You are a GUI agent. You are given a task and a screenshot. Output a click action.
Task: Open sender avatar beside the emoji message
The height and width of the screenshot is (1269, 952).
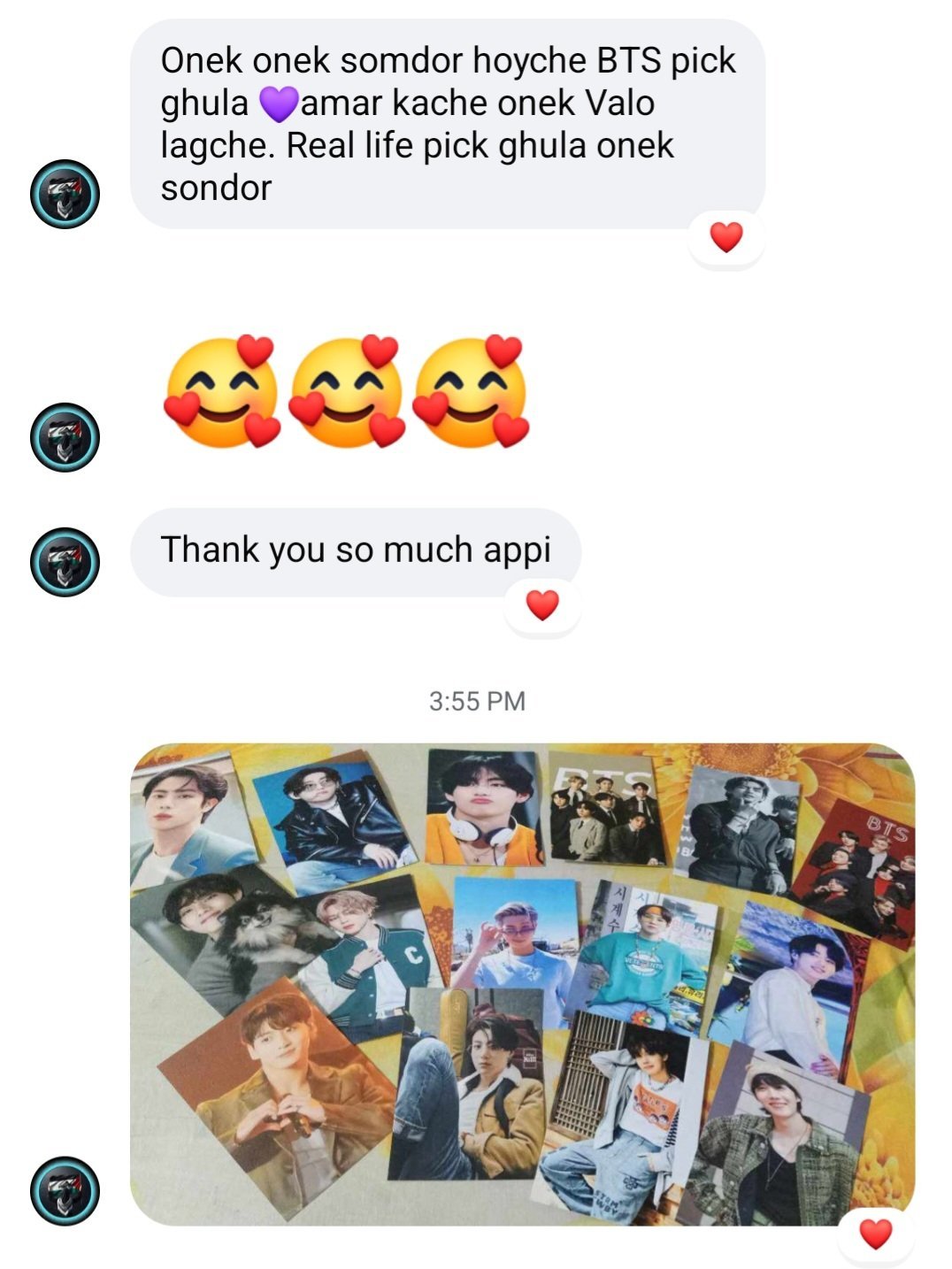[65, 437]
